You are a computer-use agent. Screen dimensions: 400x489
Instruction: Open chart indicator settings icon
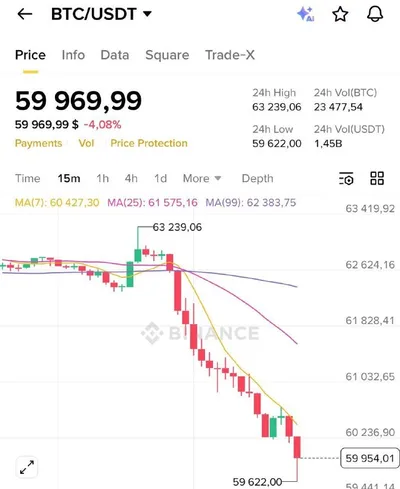click(346, 178)
